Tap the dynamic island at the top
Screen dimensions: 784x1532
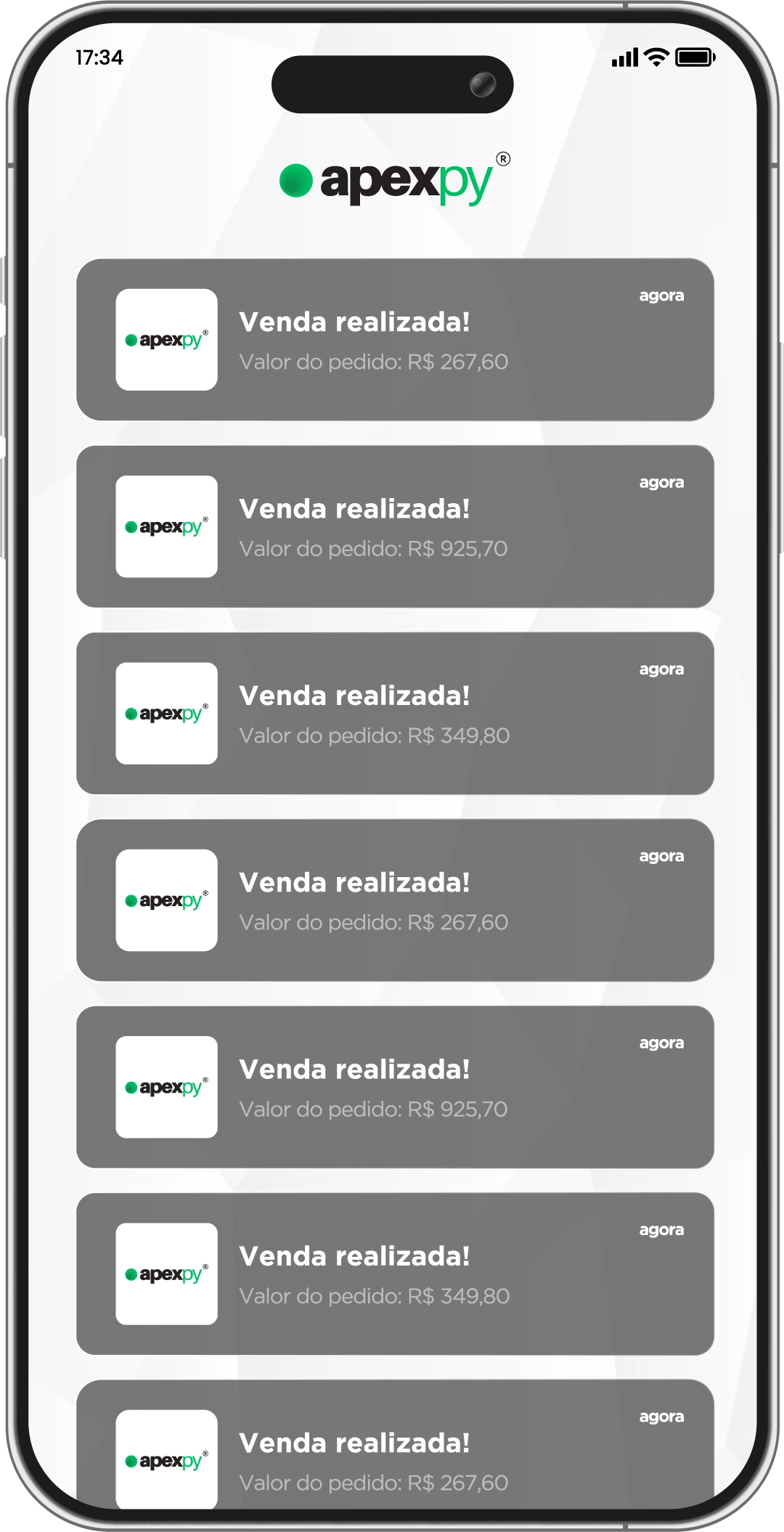click(x=392, y=85)
